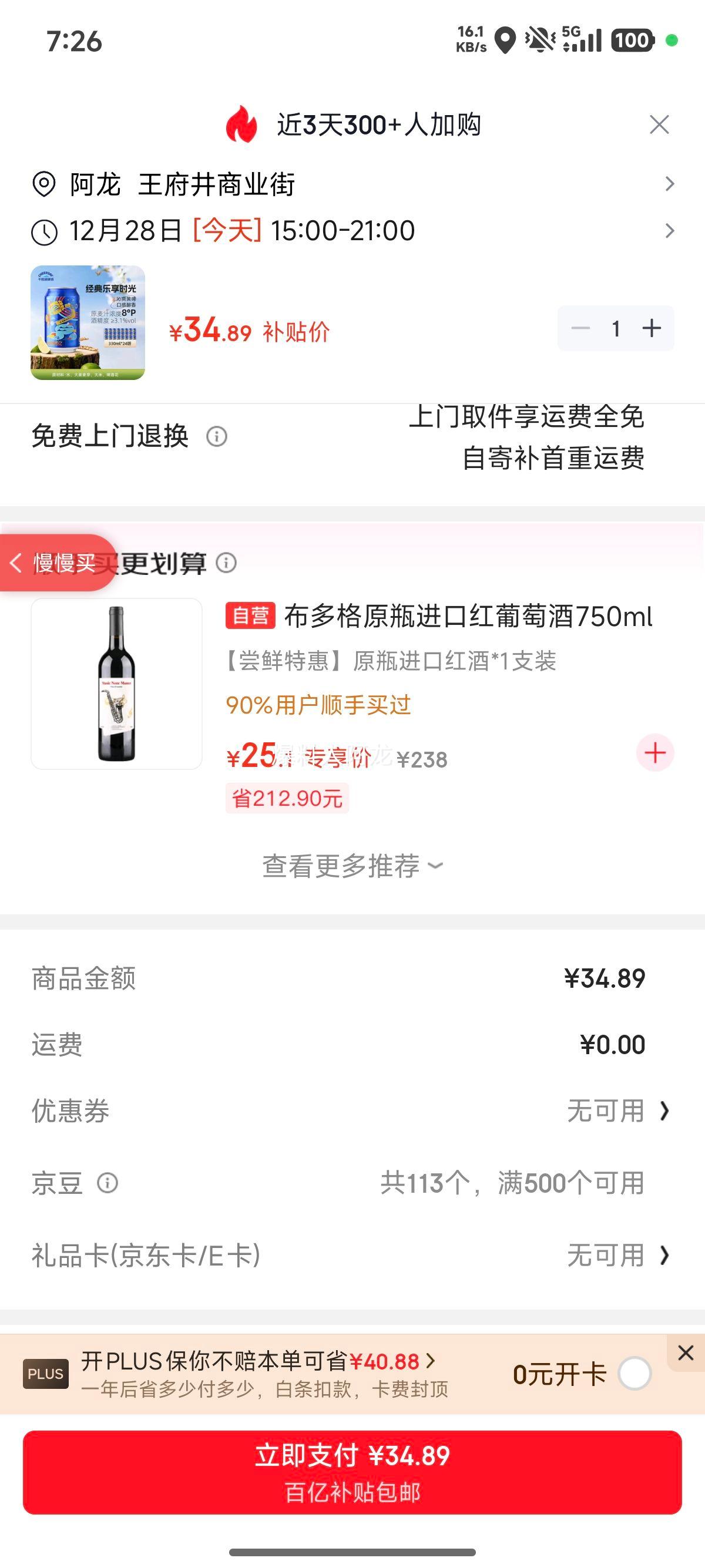The image size is (705, 1568).
Task: Open info icon next to 免费上门退换
Action: point(217,436)
